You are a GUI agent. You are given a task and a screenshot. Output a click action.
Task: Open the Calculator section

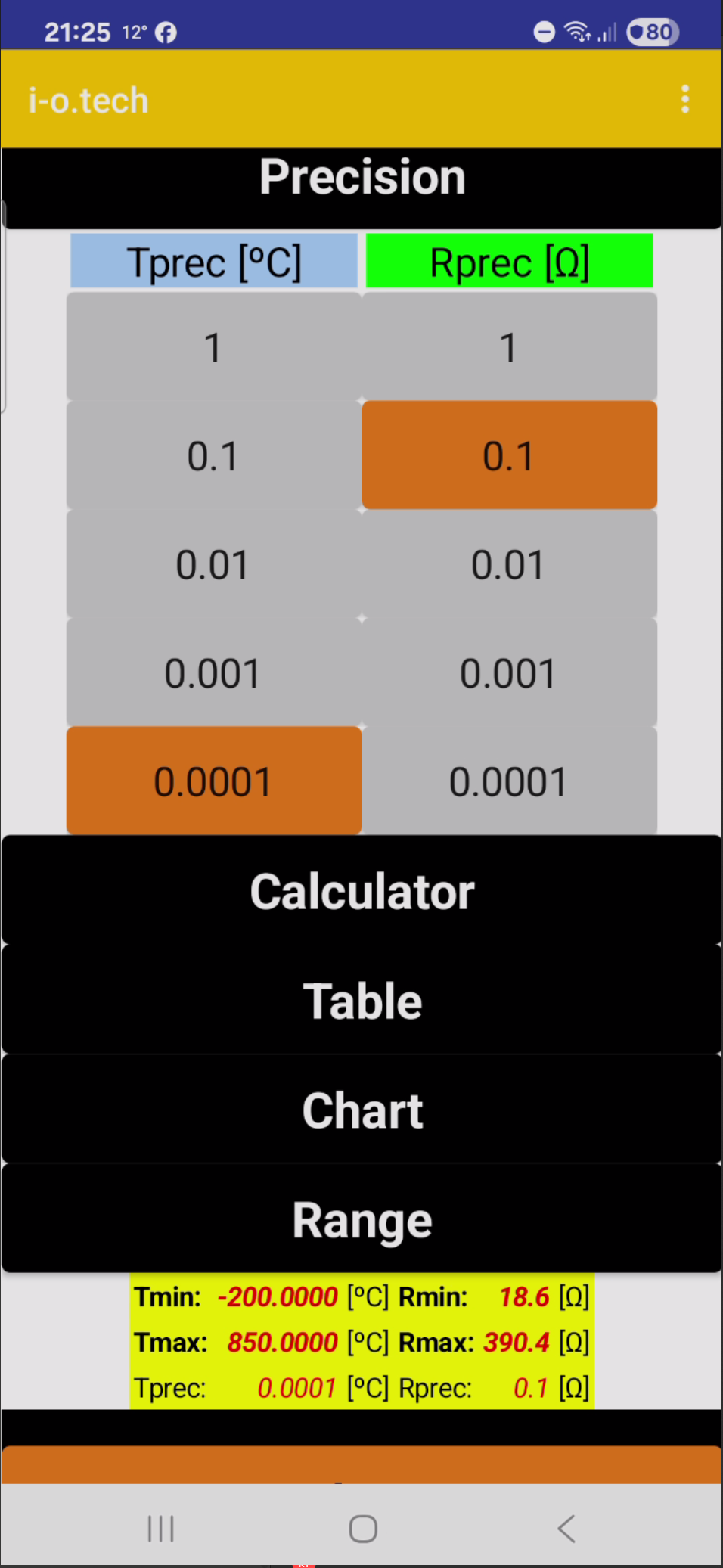coord(361,891)
